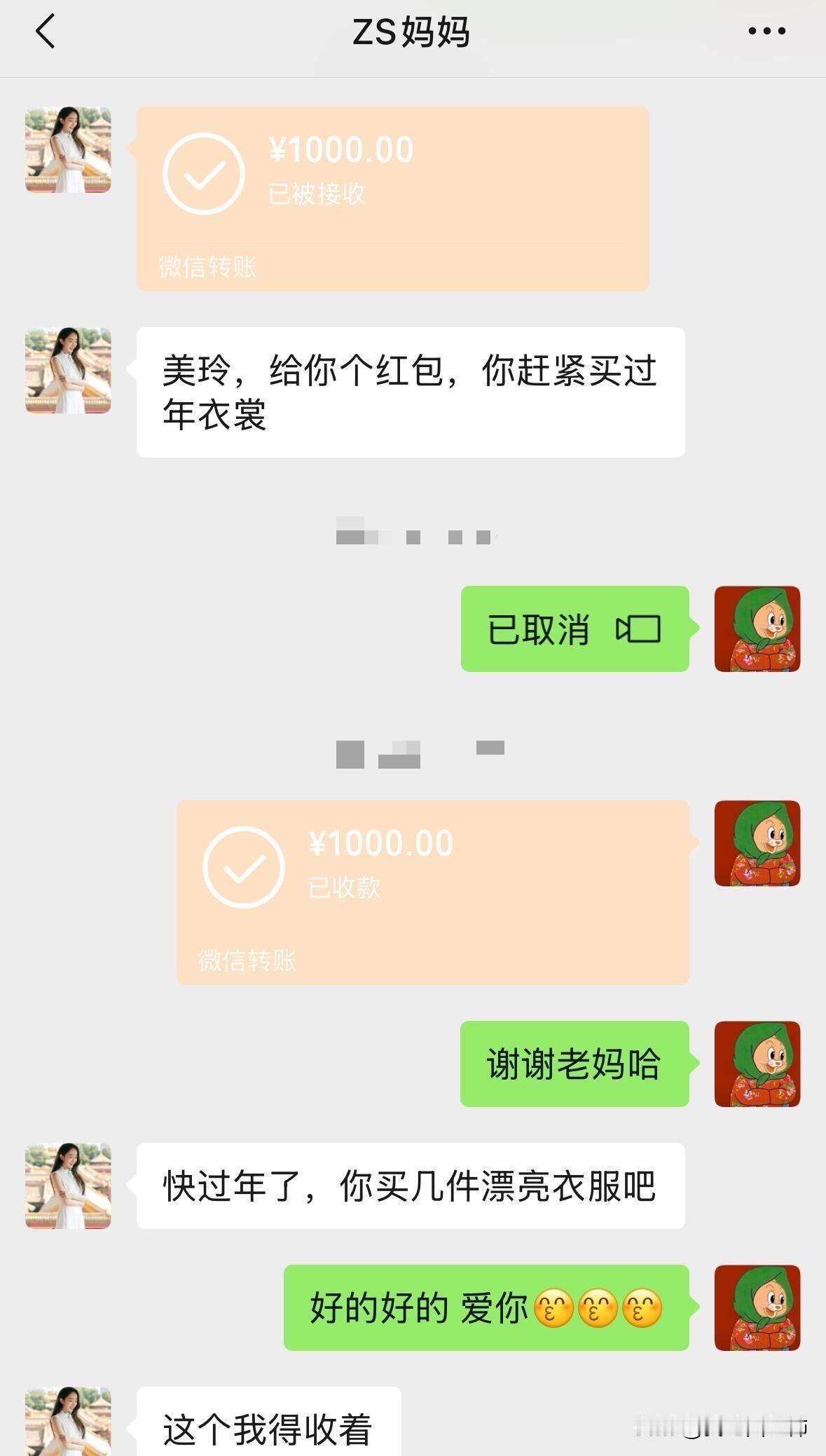The height and width of the screenshot is (1456, 826).
Task: Click the ZS妈妈 chat title
Action: click(412, 32)
